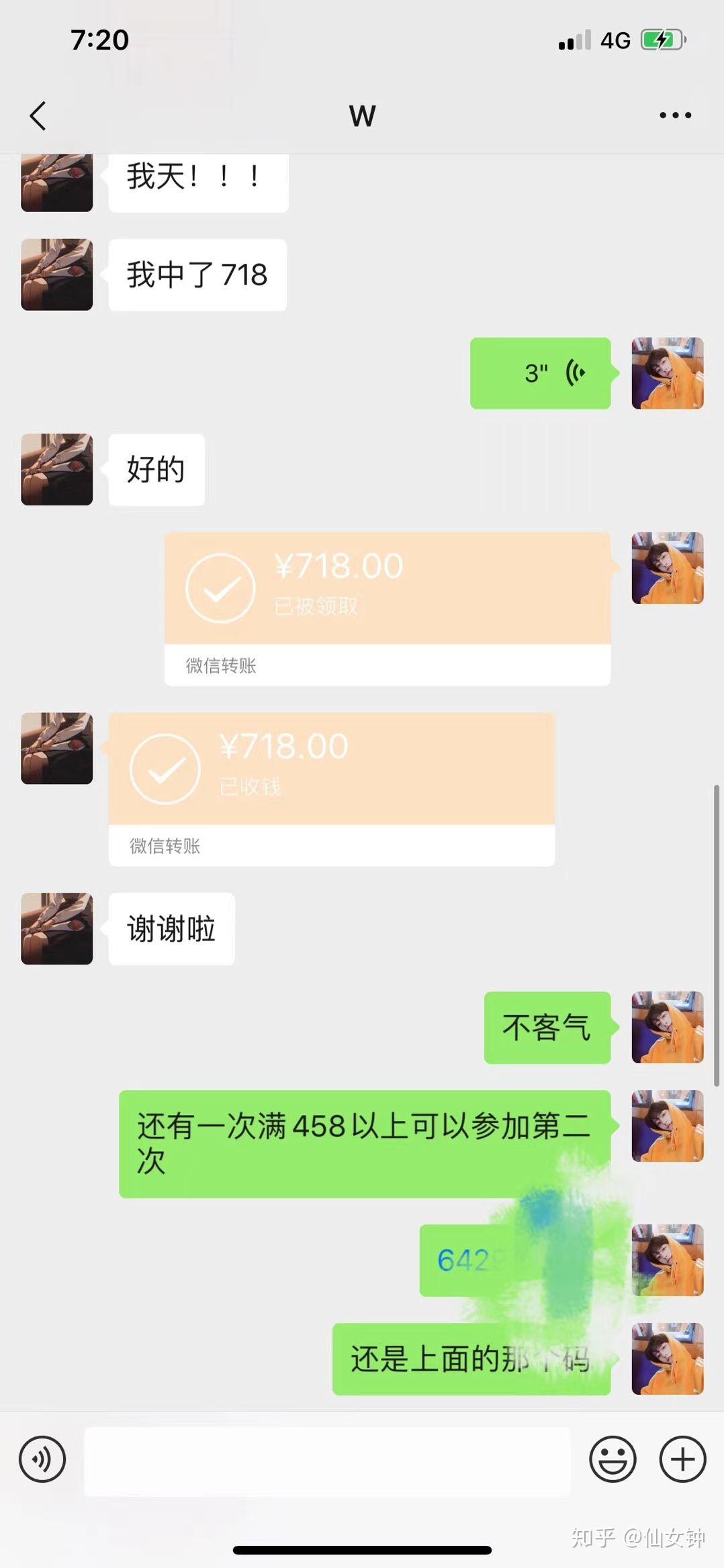724x1568 pixels.
Task: Open the chat options menu
Action: tap(675, 115)
